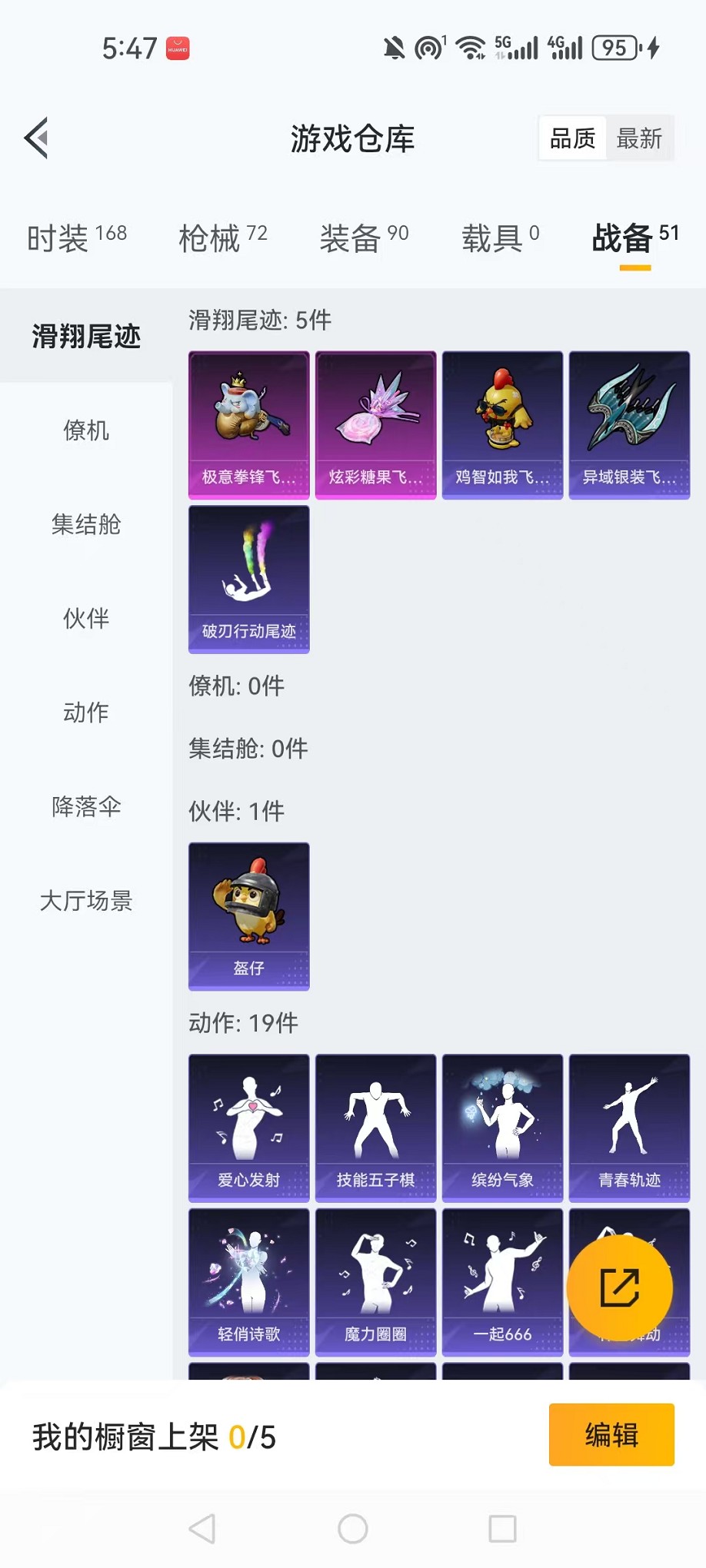Open 降落伞 category in sidebar
The height and width of the screenshot is (1568, 706).
click(86, 806)
